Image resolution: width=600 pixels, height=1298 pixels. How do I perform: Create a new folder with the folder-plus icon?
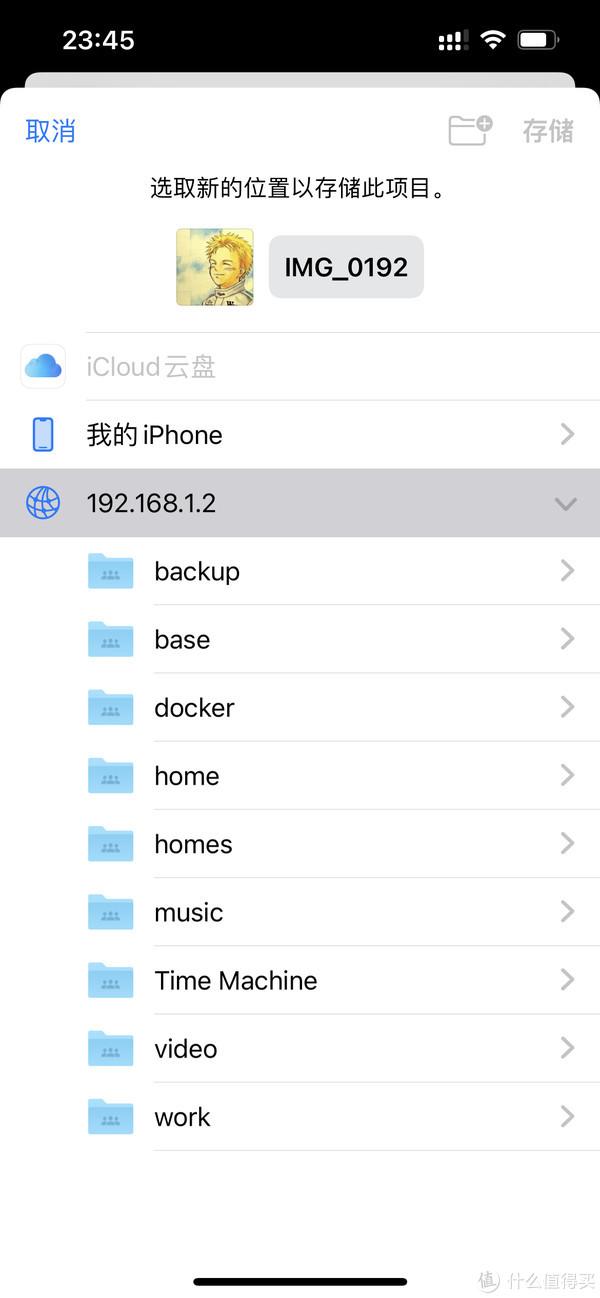(x=470, y=130)
